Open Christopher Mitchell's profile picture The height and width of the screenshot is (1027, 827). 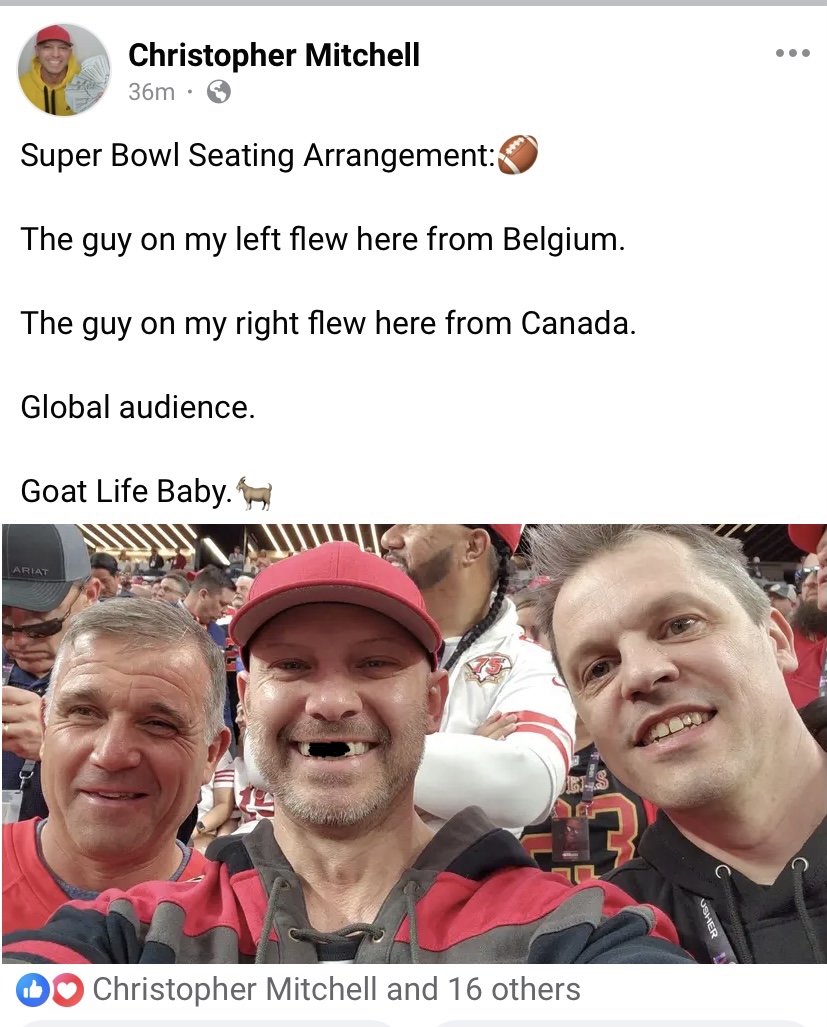[64, 70]
